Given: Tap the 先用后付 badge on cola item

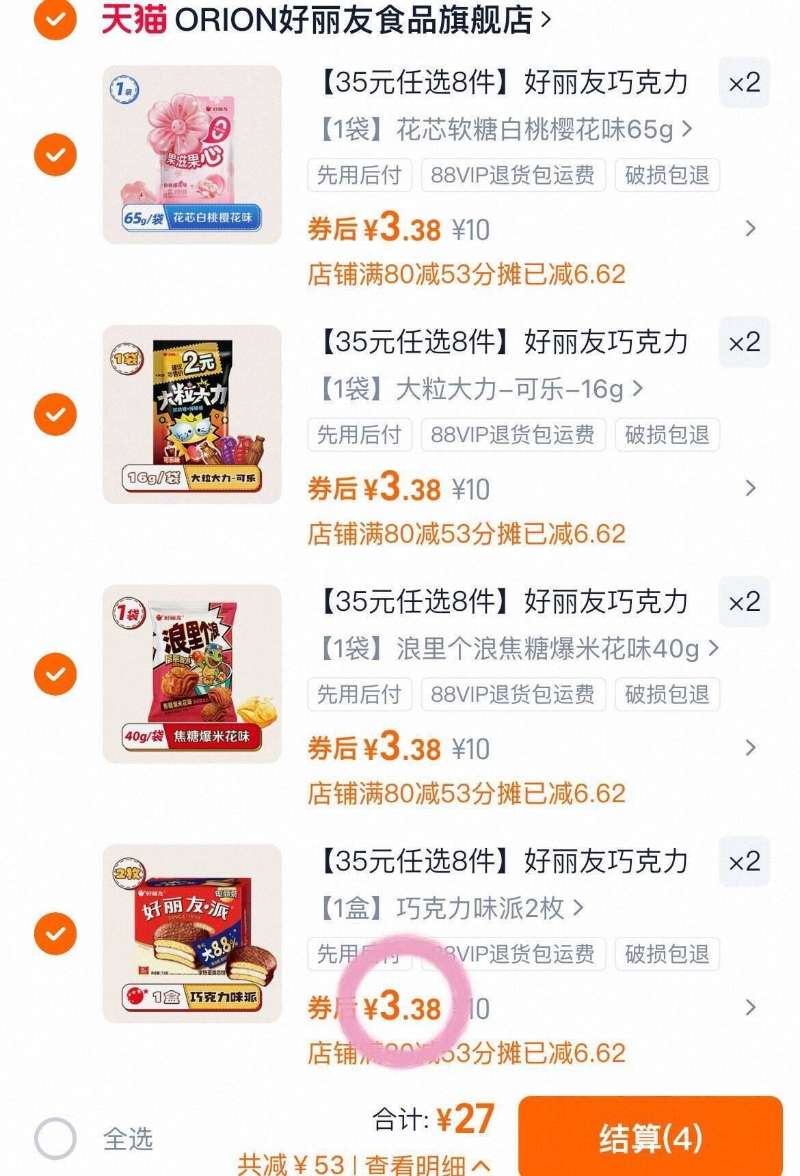Looking at the screenshot, I should coord(358,435).
